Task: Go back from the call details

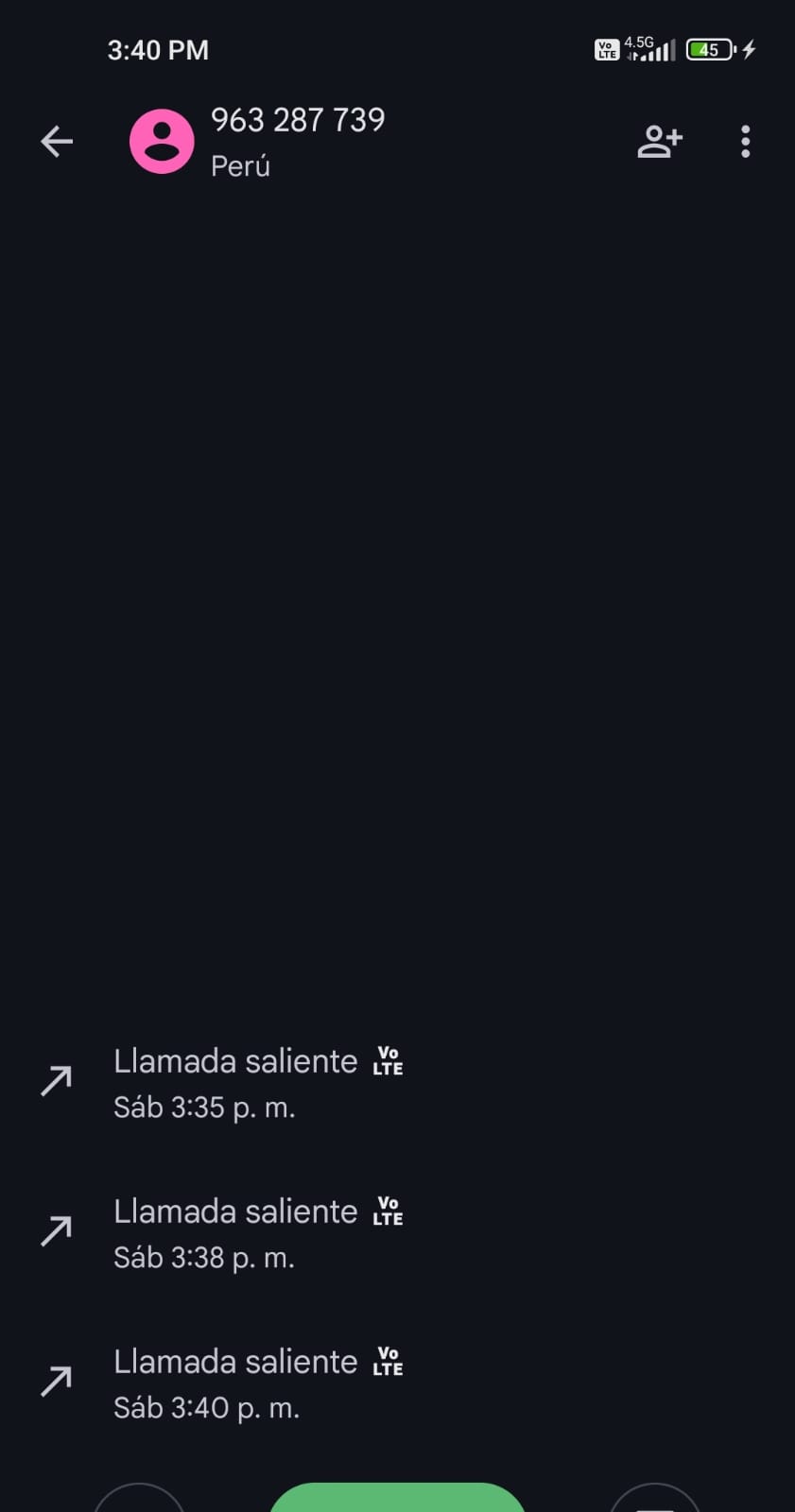Action: pyautogui.click(x=57, y=142)
